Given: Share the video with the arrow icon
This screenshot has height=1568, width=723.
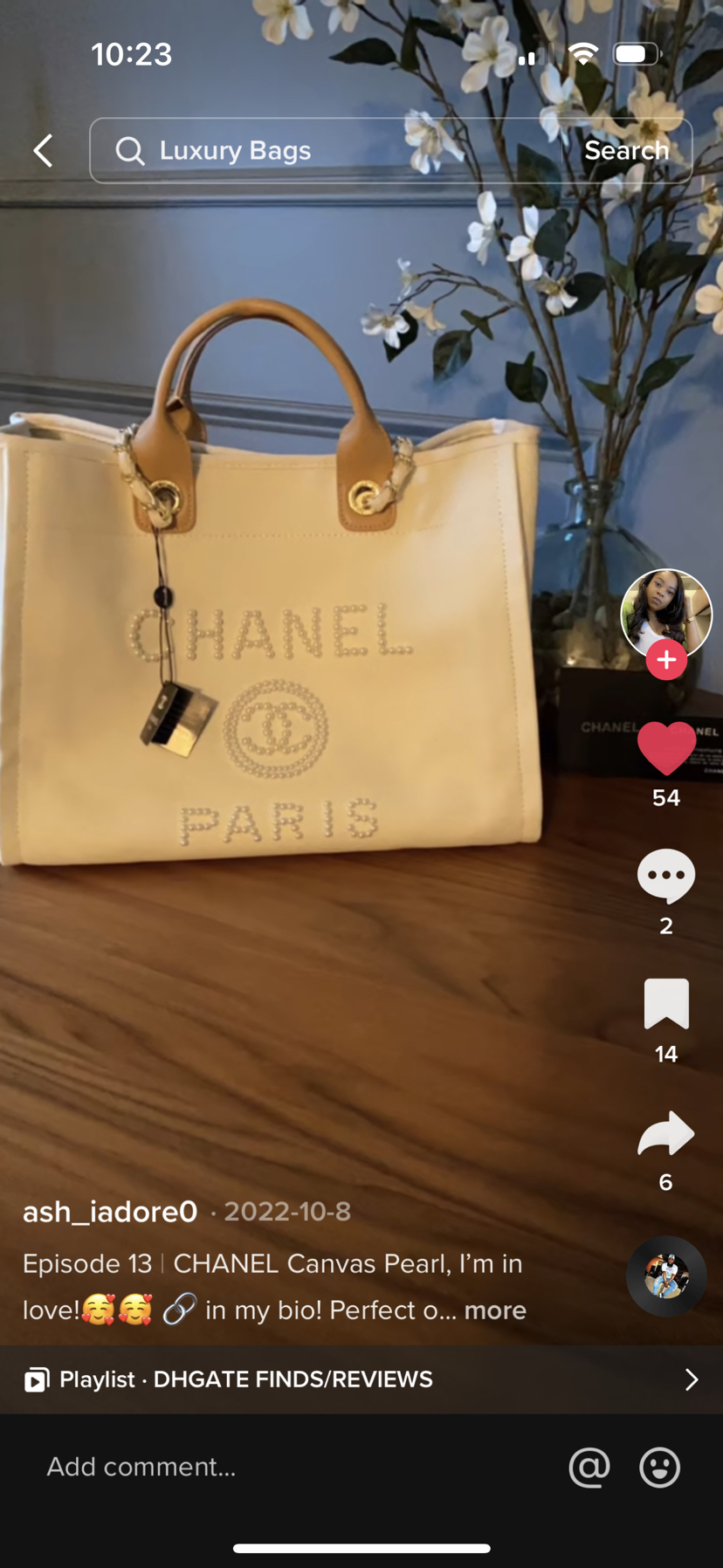Looking at the screenshot, I should point(666,1133).
